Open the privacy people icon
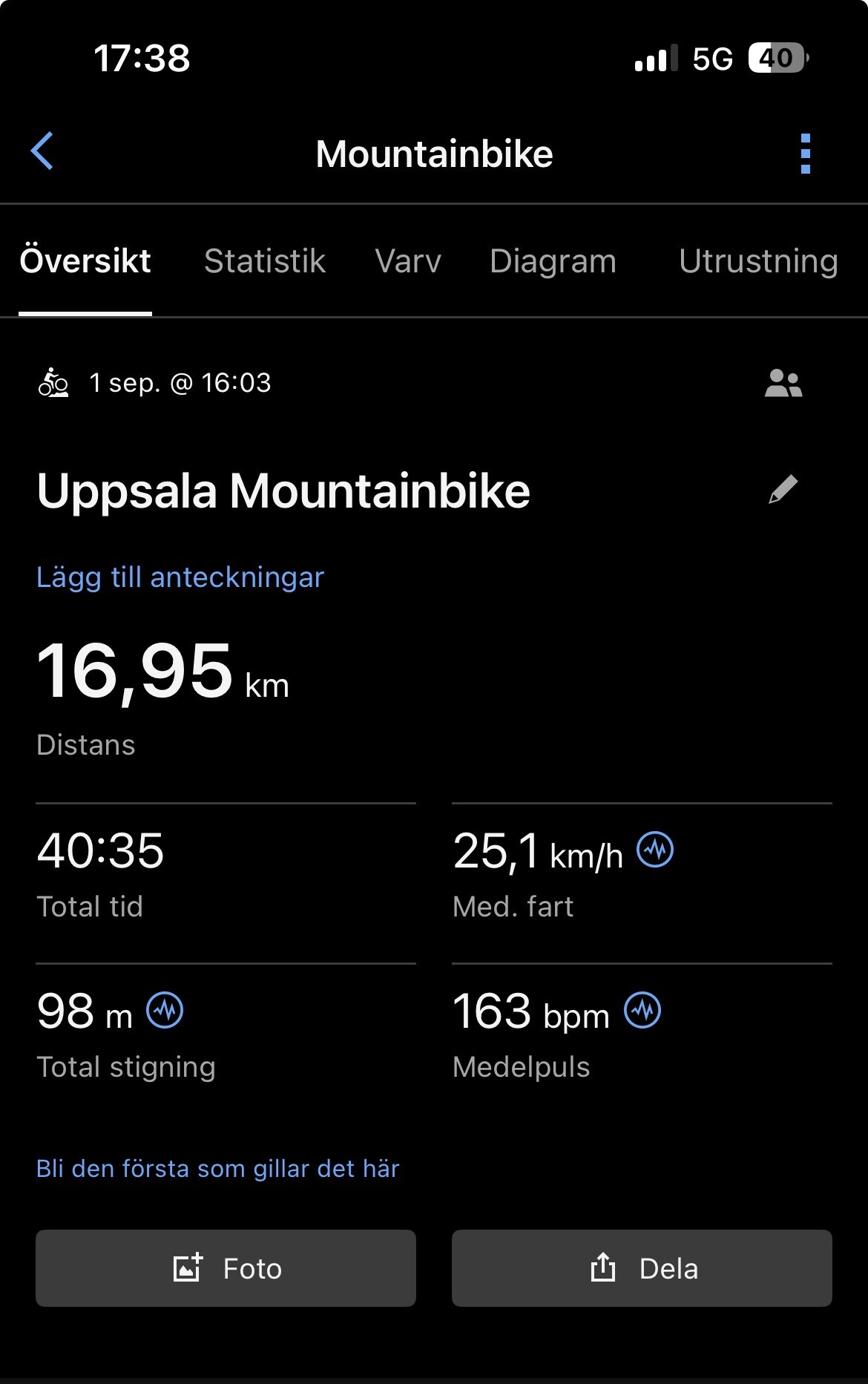This screenshot has height=1384, width=868. pyautogui.click(x=783, y=383)
